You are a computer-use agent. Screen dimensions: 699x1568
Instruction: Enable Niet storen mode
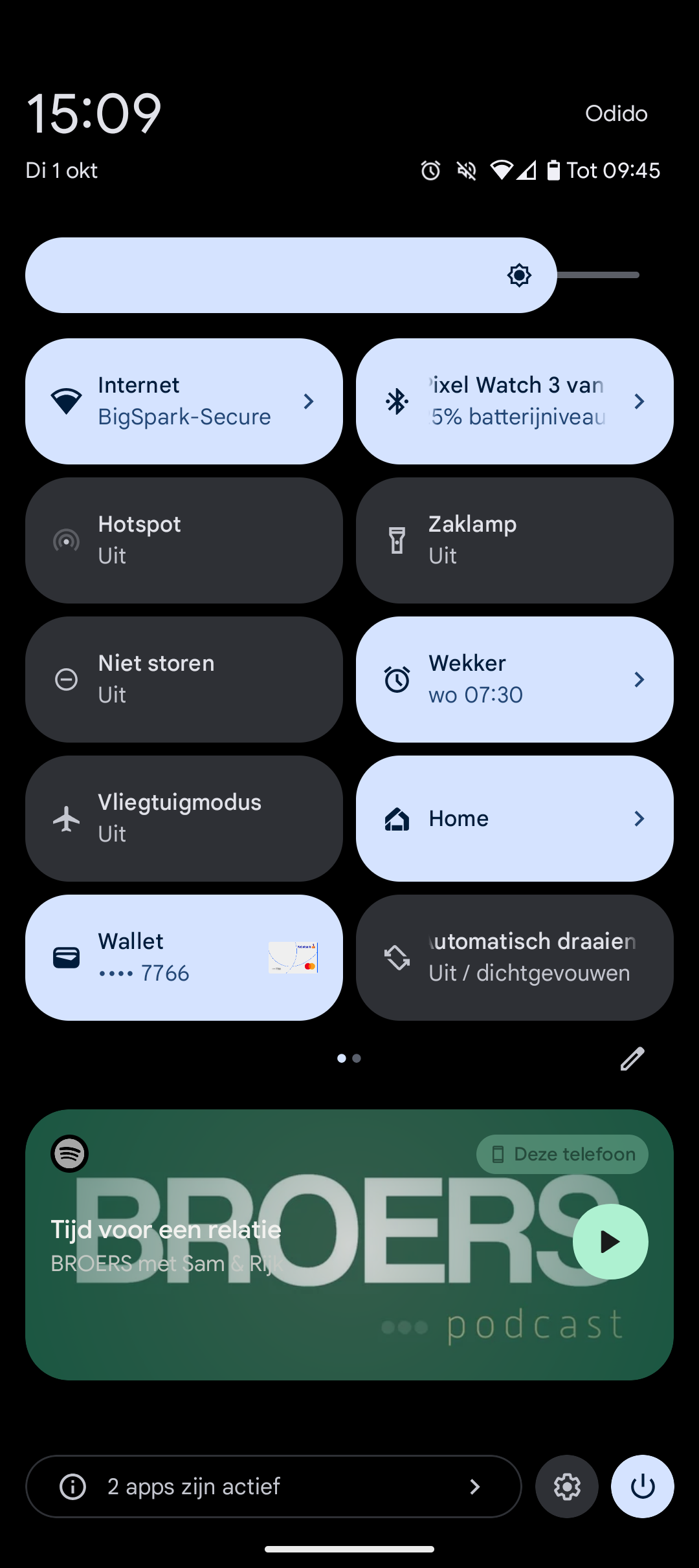tap(184, 679)
